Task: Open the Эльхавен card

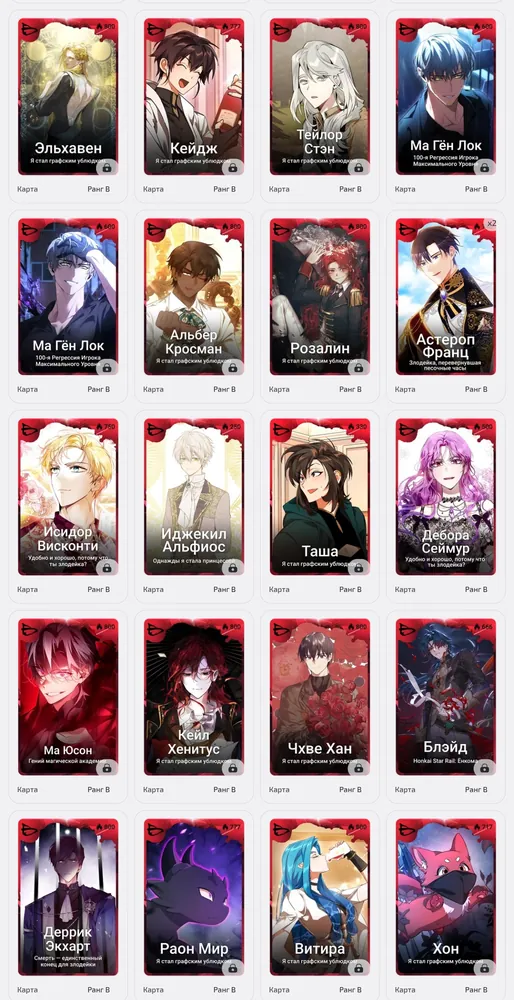Action: tap(68, 96)
